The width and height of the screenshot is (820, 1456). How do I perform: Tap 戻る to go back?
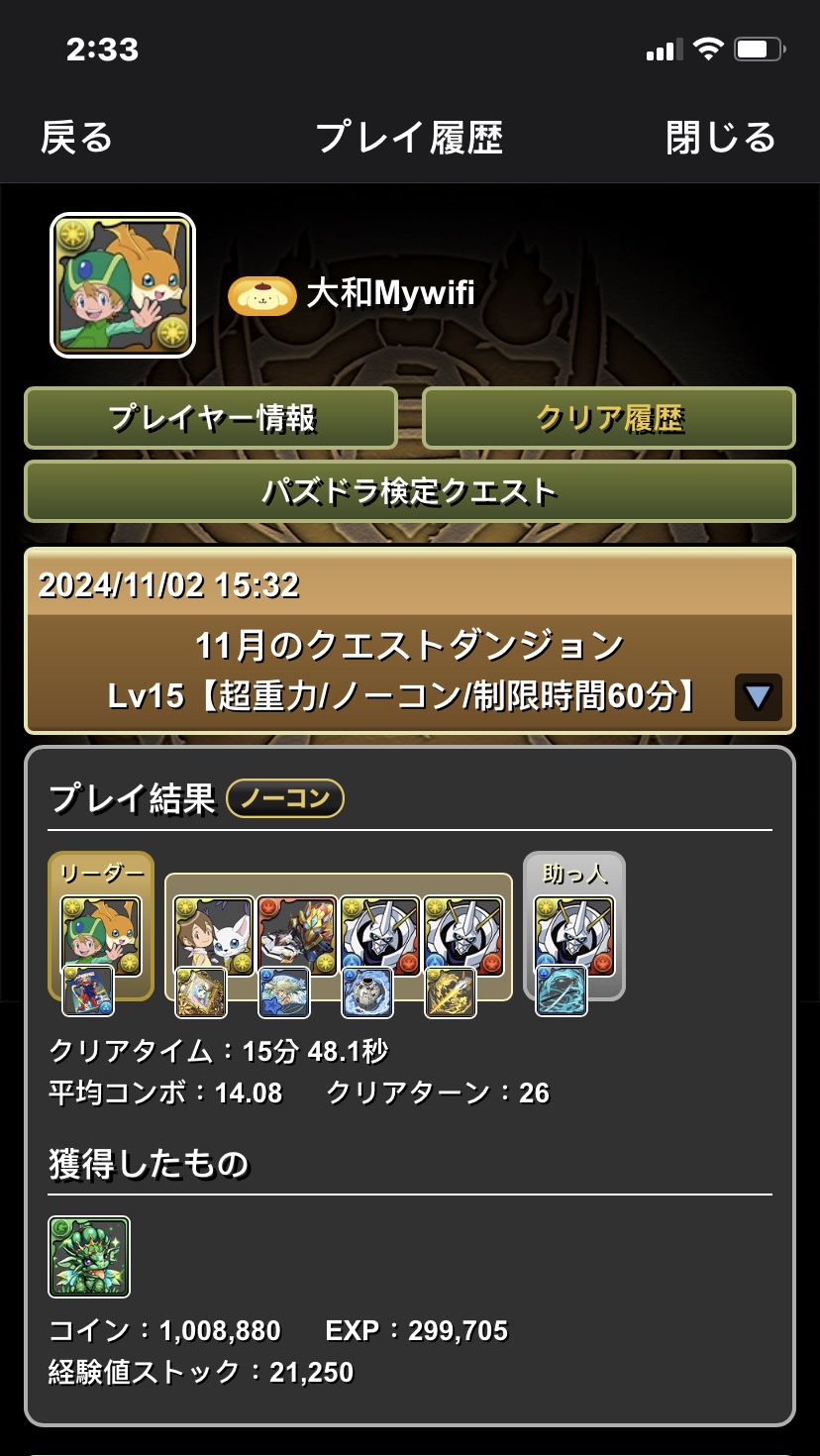[x=76, y=138]
